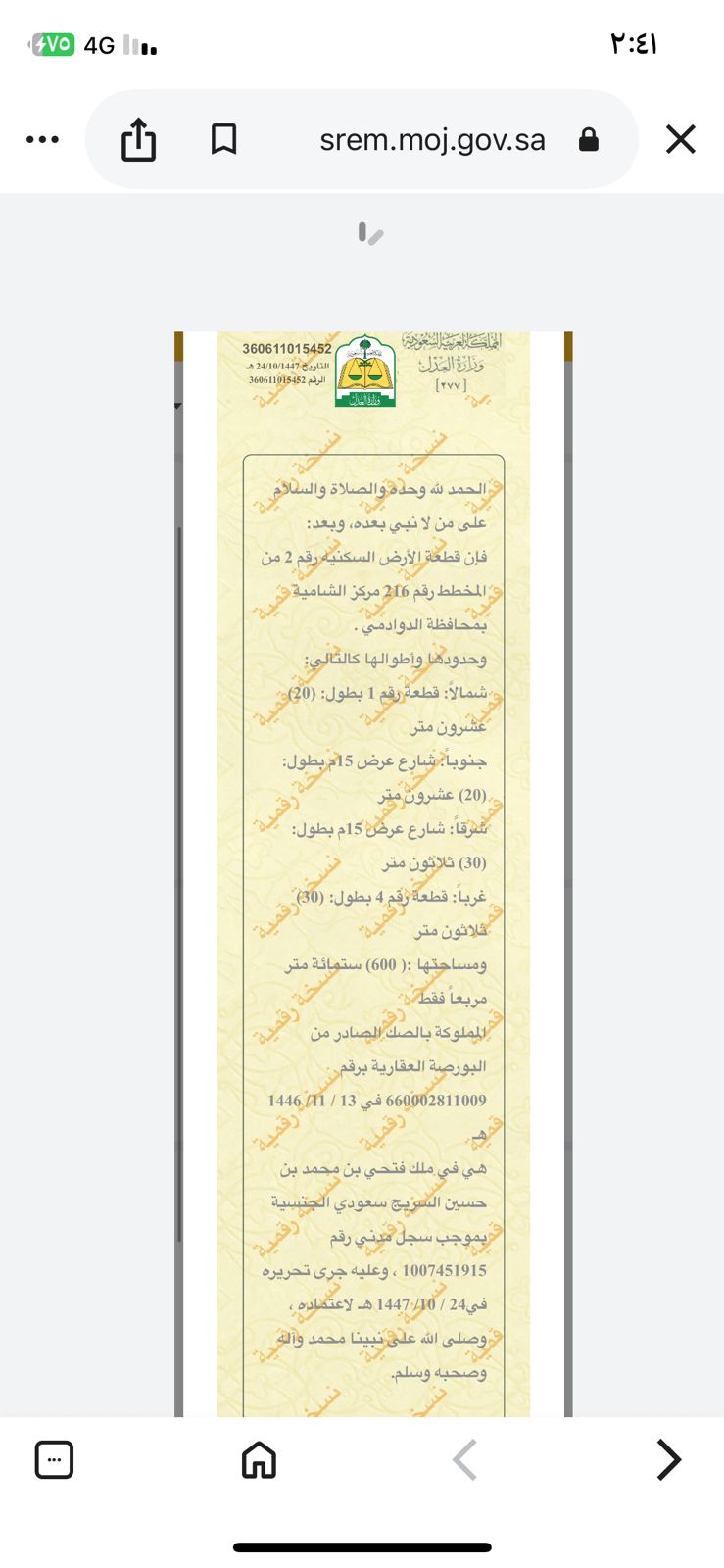724x1568 pixels.
Task: Tap the srem.moj.gov.sa address bar
Action: coord(432,140)
